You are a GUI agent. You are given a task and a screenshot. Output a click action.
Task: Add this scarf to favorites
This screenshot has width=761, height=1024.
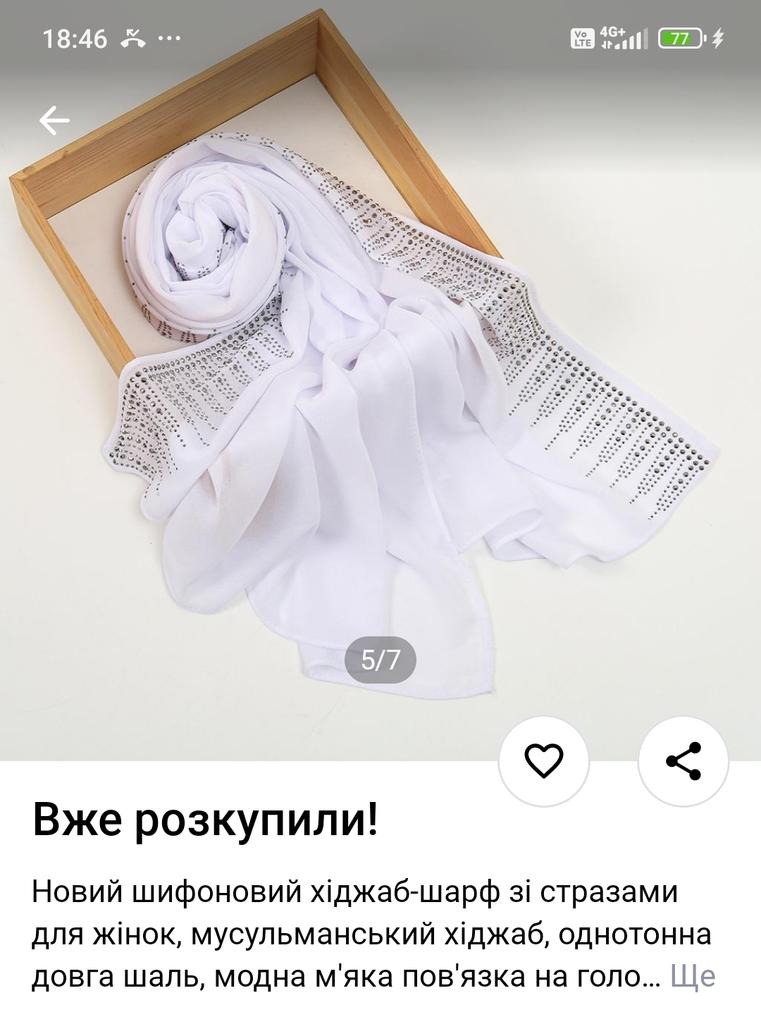pyautogui.click(x=544, y=761)
